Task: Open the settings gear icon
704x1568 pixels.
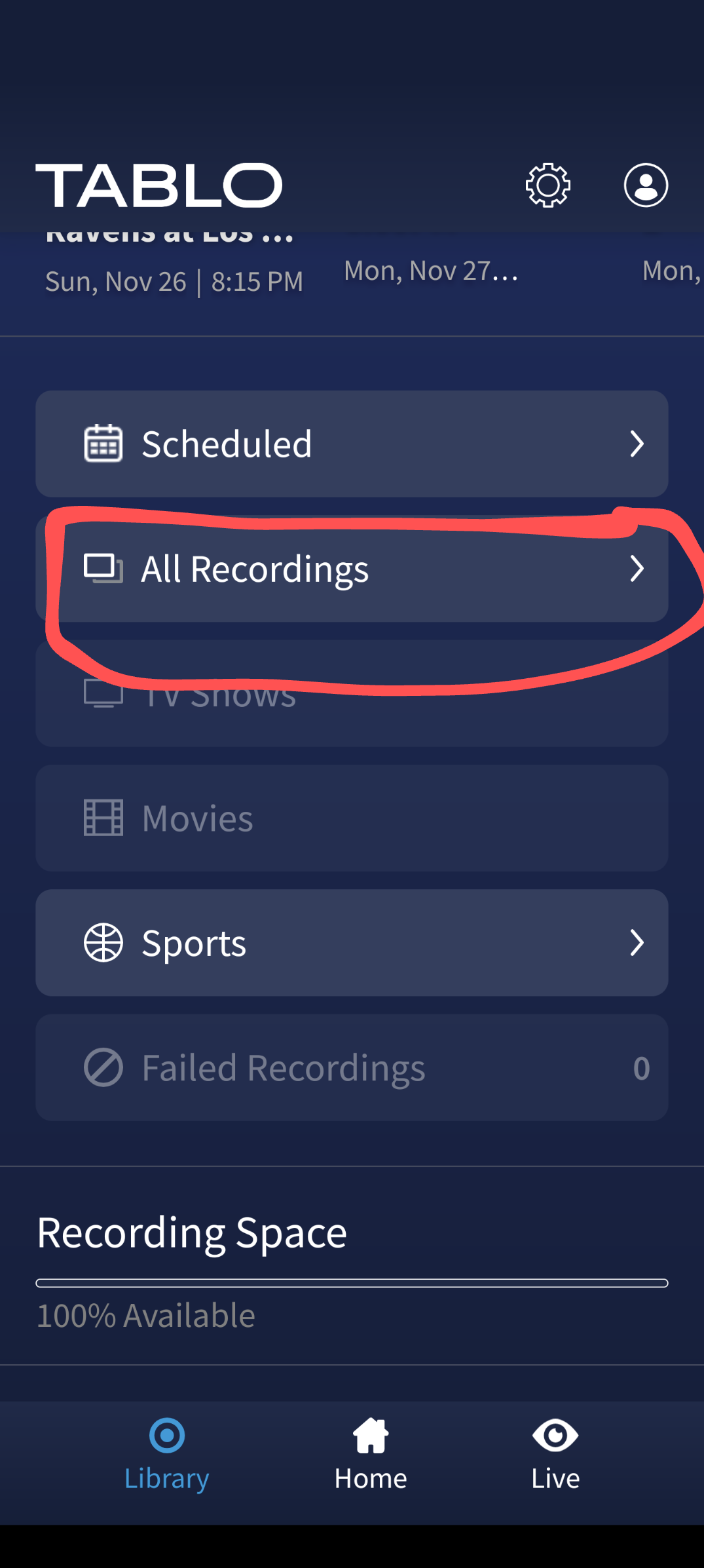Action: click(548, 185)
